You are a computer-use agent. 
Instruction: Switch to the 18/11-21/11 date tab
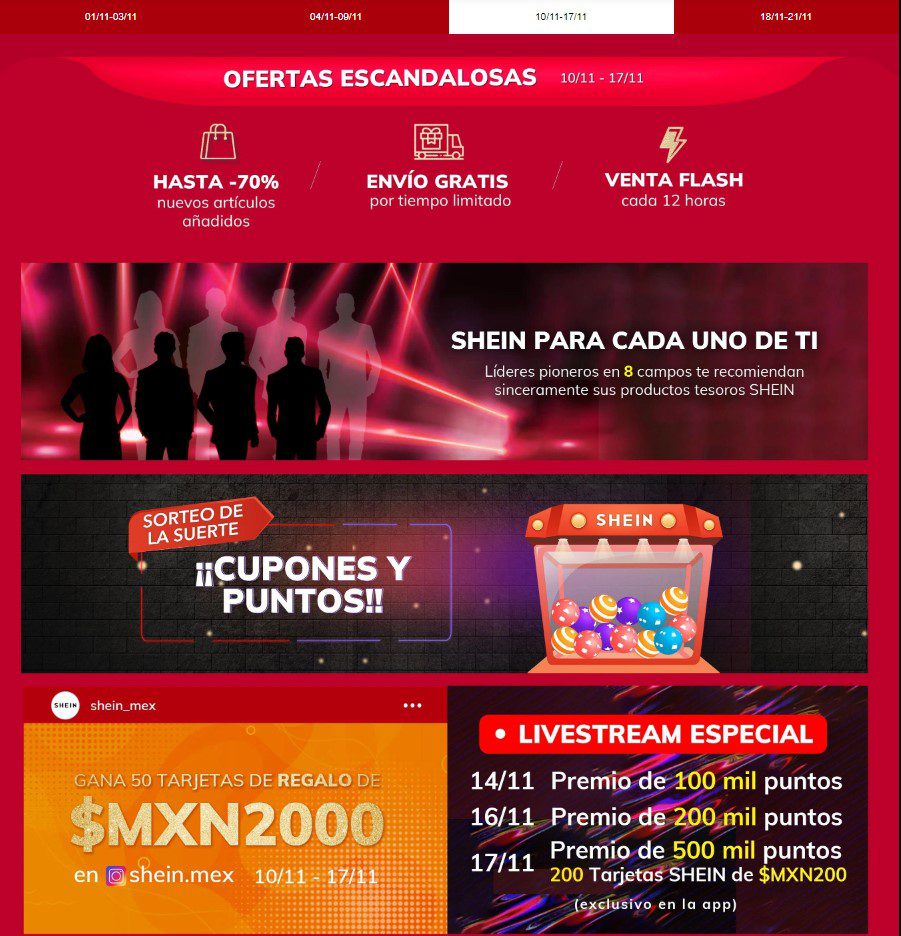pyautogui.click(x=786, y=17)
